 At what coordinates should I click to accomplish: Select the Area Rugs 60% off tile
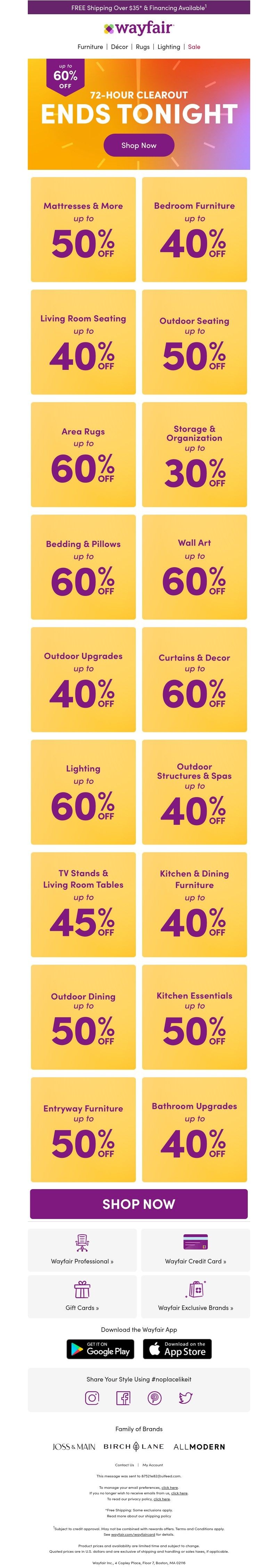tap(83, 455)
